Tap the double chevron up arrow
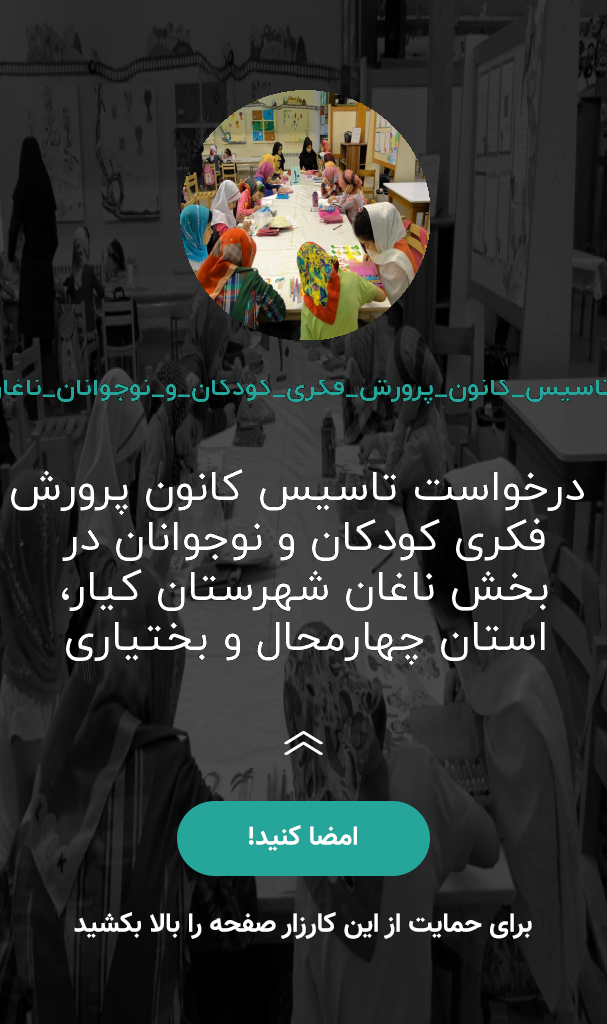 [303, 743]
